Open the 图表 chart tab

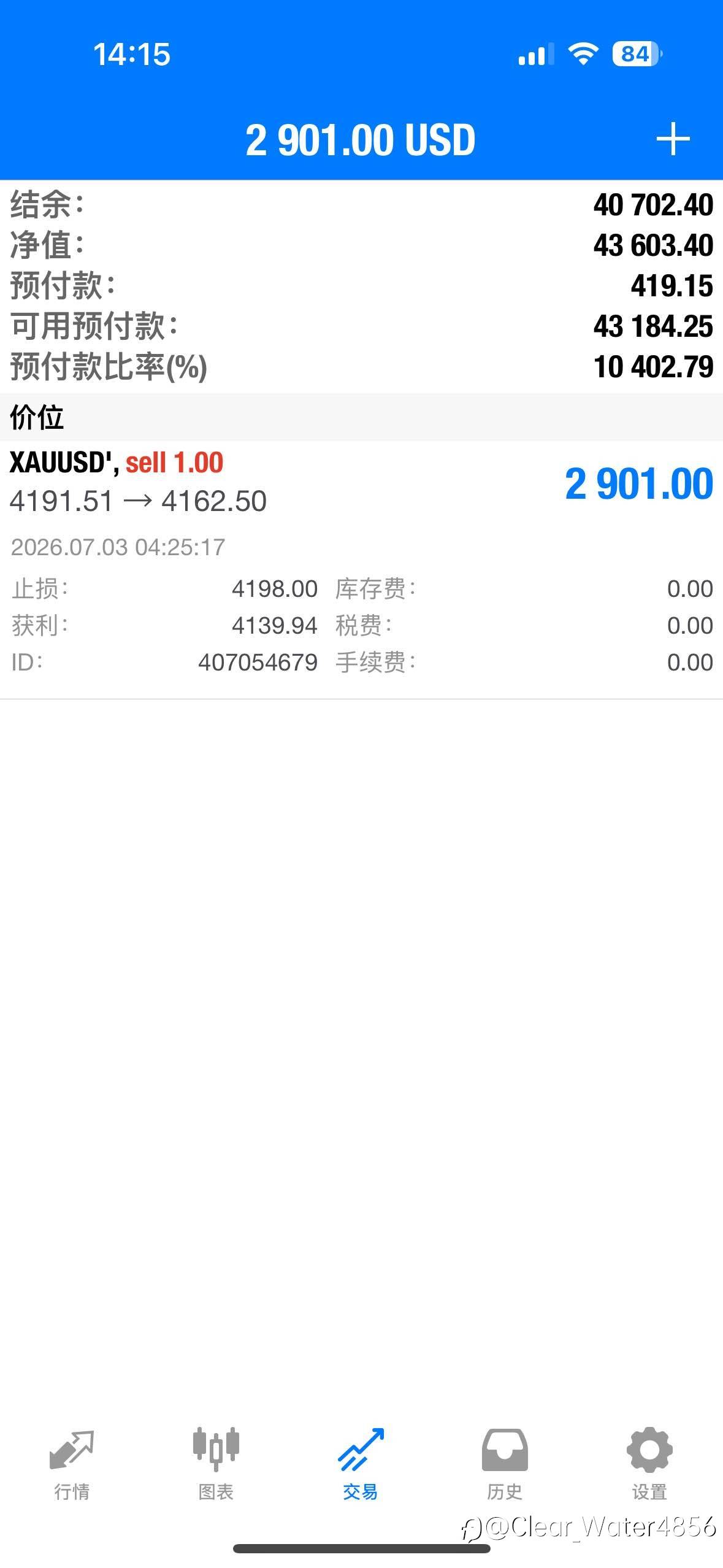216,1465
